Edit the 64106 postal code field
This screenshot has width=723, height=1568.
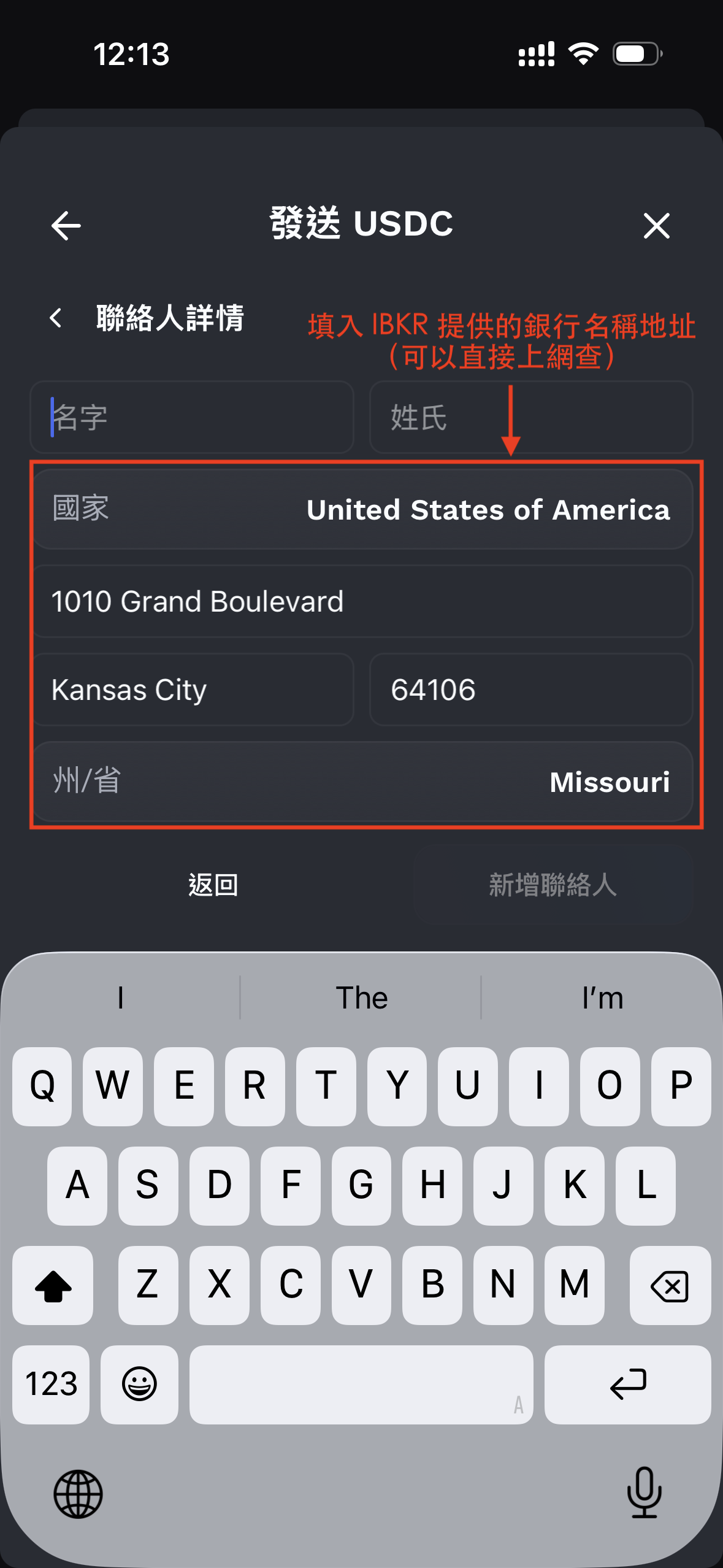(531, 690)
